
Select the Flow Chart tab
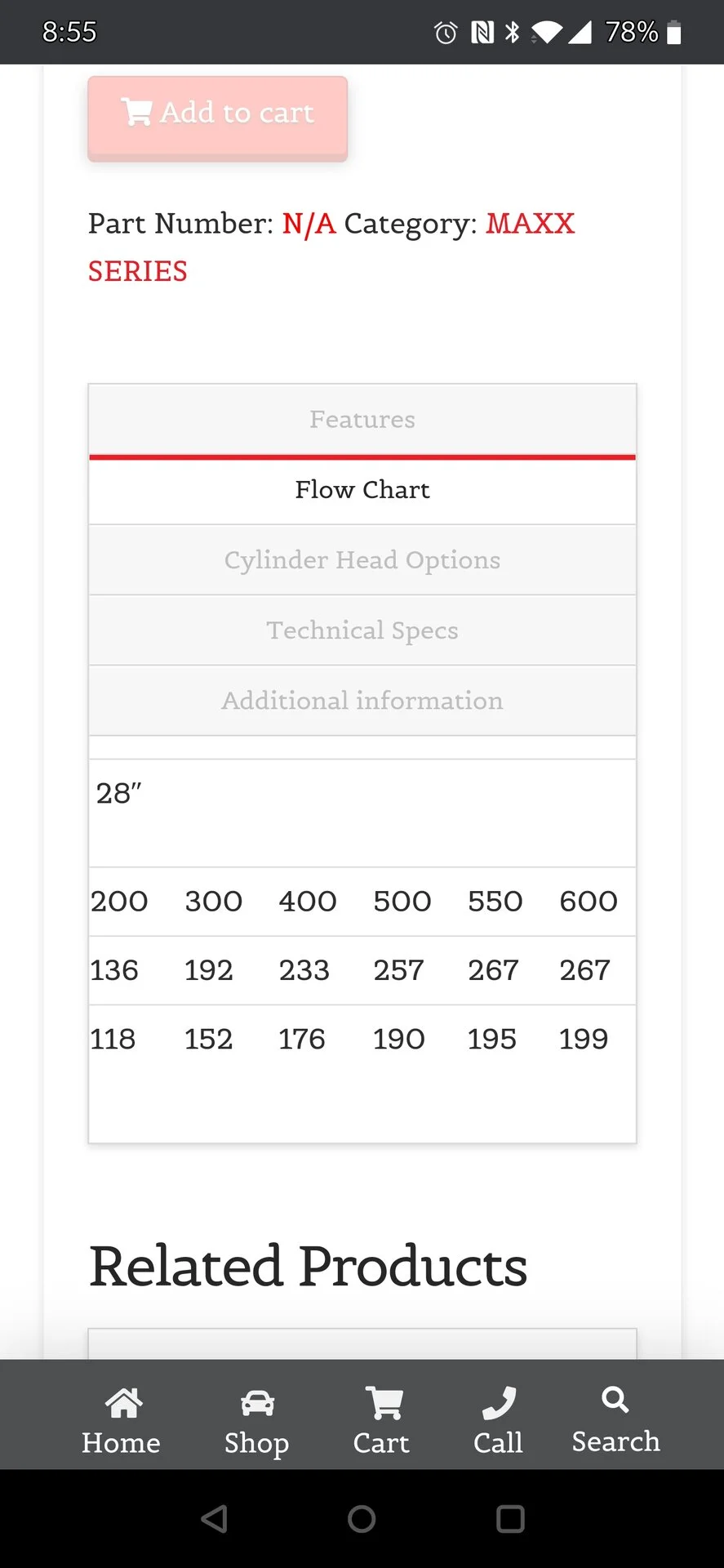(362, 490)
